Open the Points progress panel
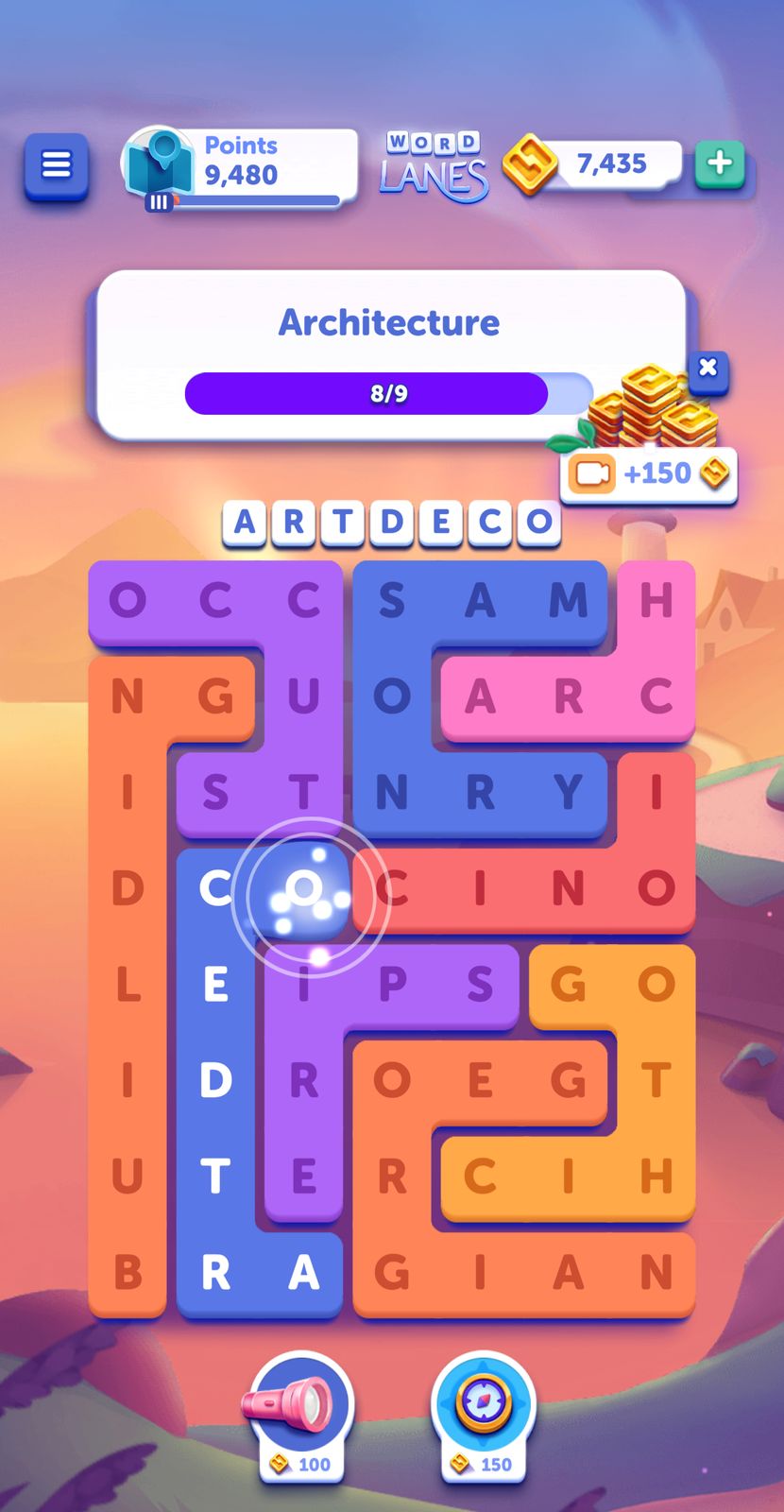Image resolution: width=784 pixels, height=1512 pixels. point(241,166)
